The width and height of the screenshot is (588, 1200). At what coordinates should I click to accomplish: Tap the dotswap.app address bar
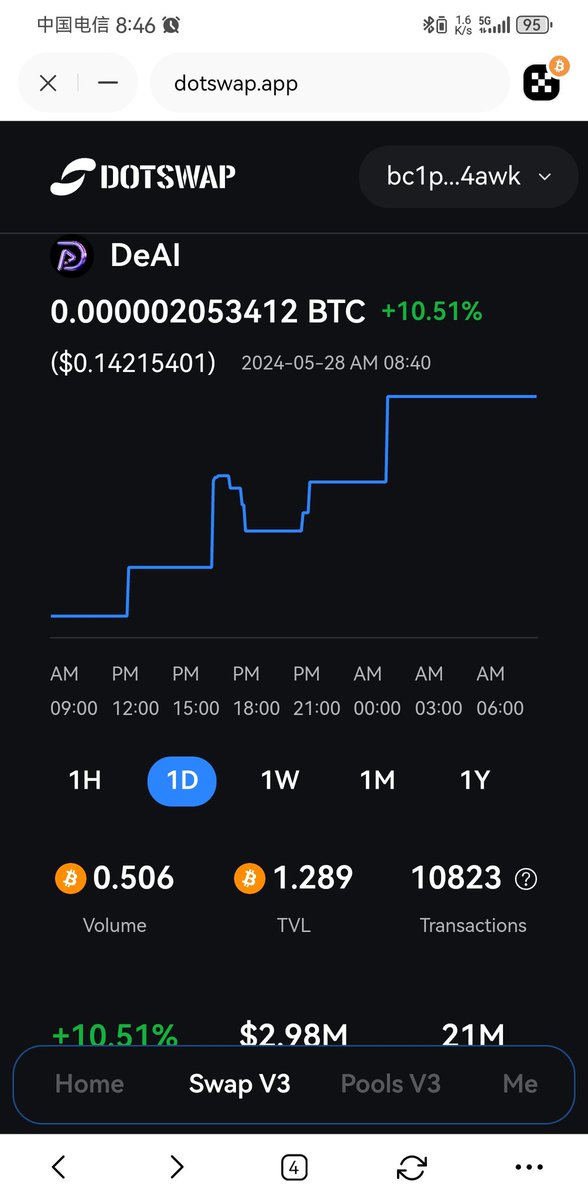330,84
